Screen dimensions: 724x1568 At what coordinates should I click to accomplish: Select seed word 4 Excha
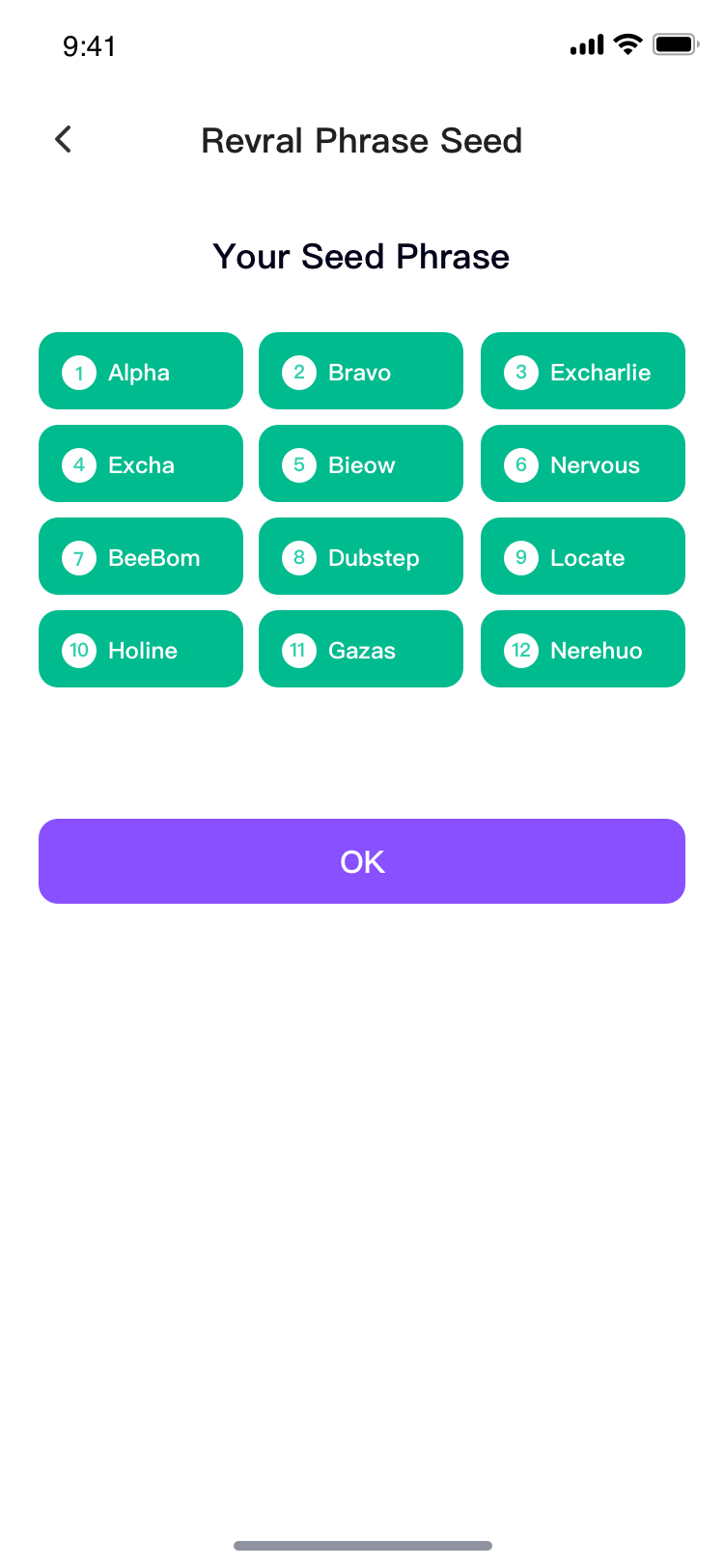coord(141,464)
